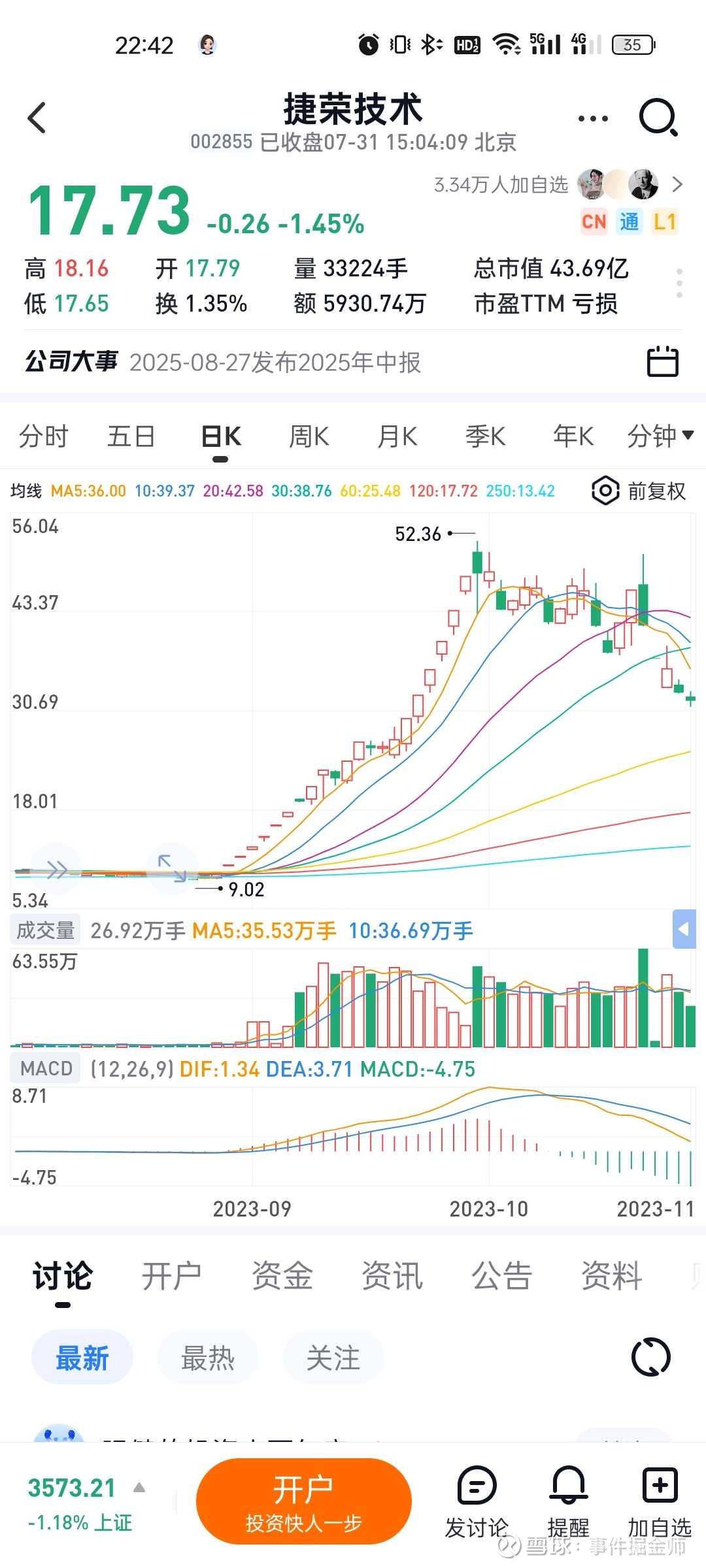
Task: Set a 提醒 alert for this stock
Action: click(x=568, y=1502)
